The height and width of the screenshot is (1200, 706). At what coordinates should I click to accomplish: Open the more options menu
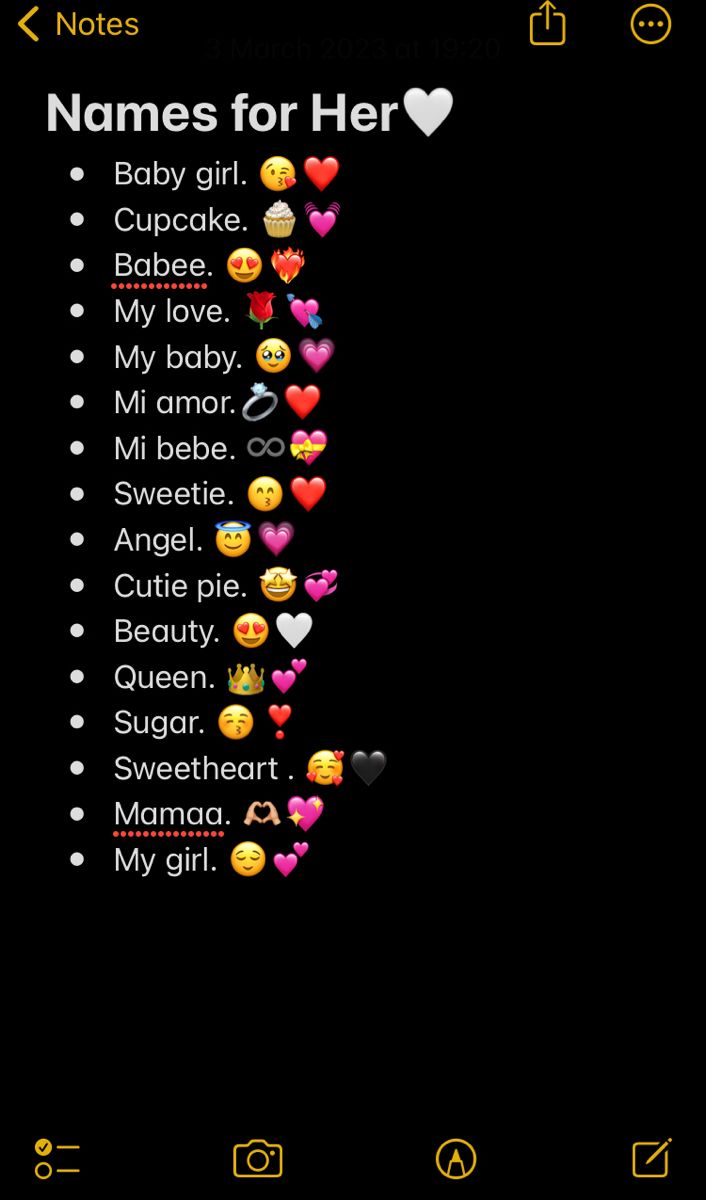650,24
